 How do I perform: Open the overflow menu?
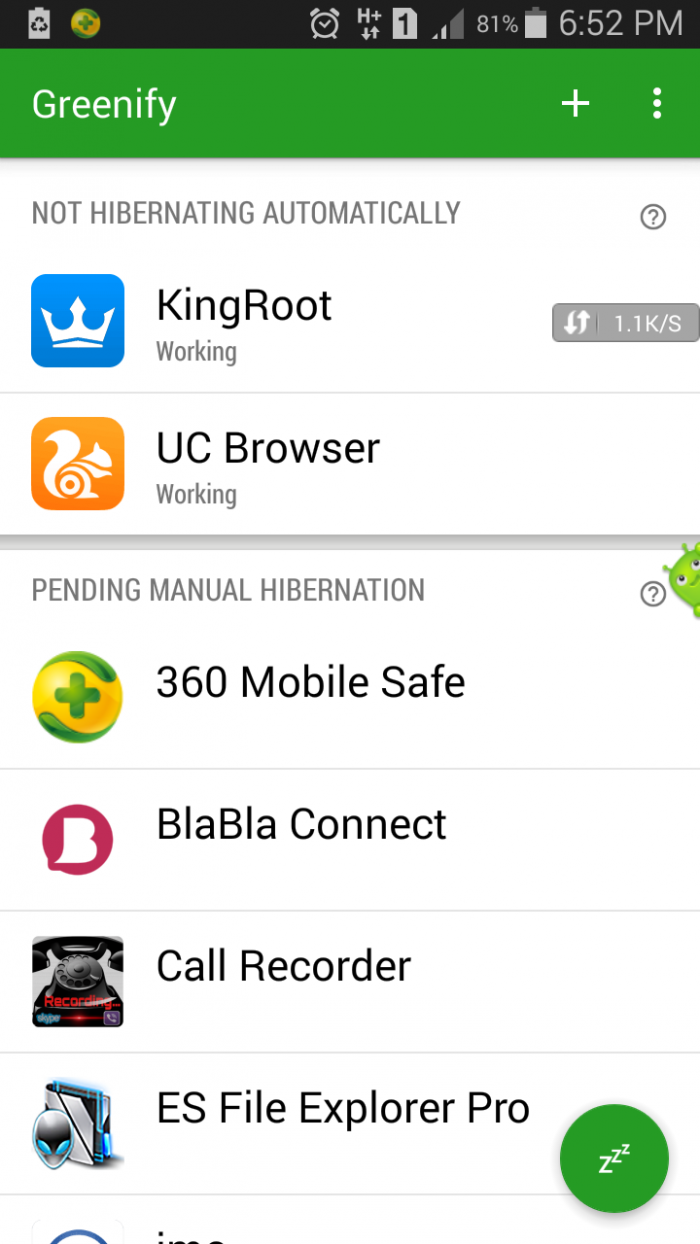tap(657, 103)
